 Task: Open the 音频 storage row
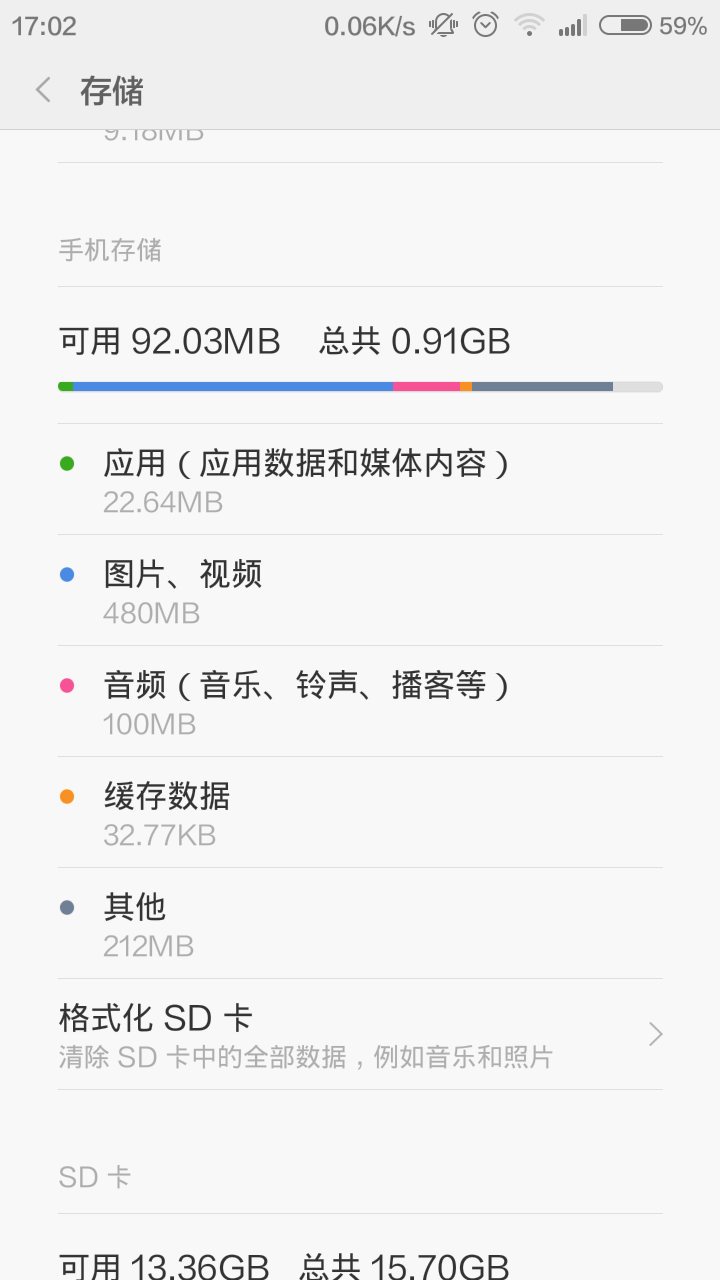[x=360, y=702]
